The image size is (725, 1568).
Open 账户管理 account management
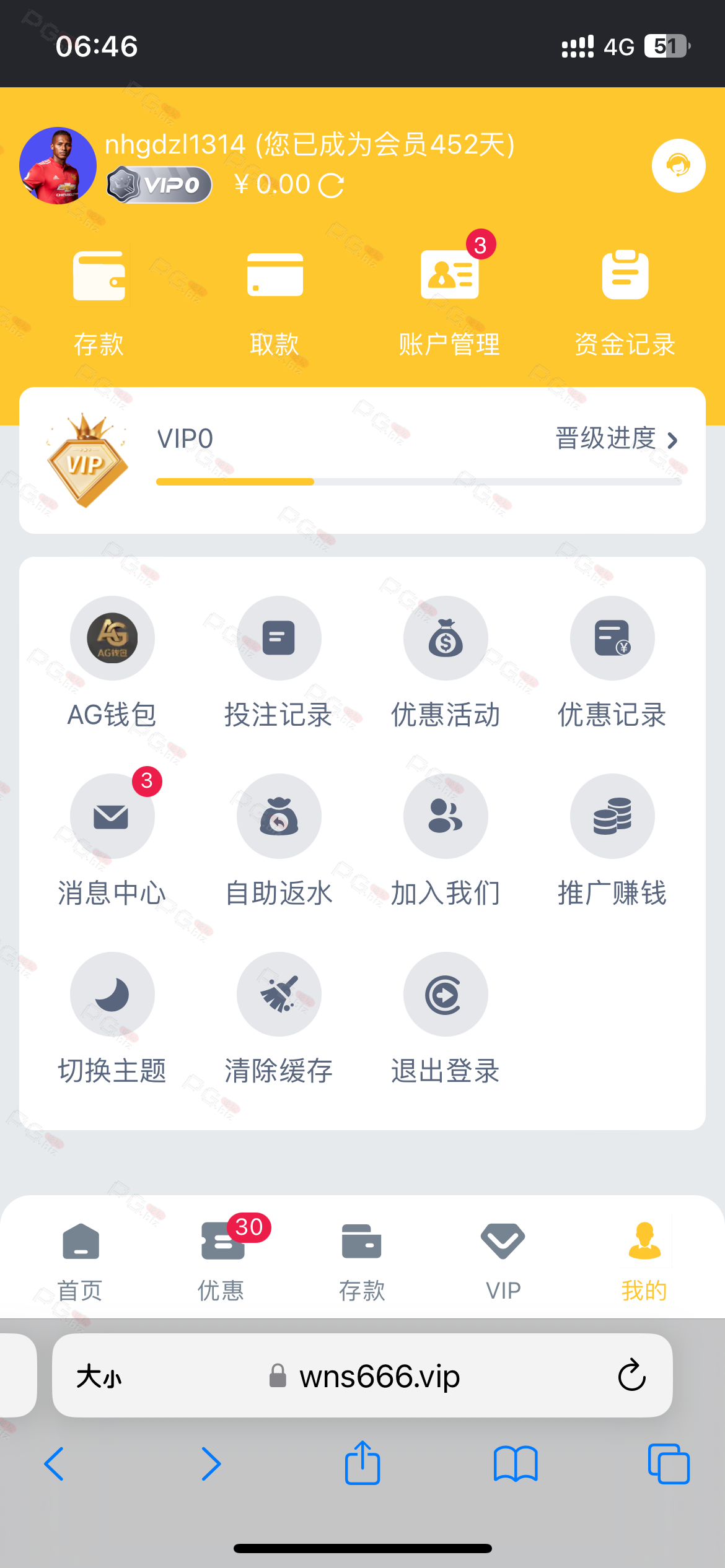coord(450,303)
